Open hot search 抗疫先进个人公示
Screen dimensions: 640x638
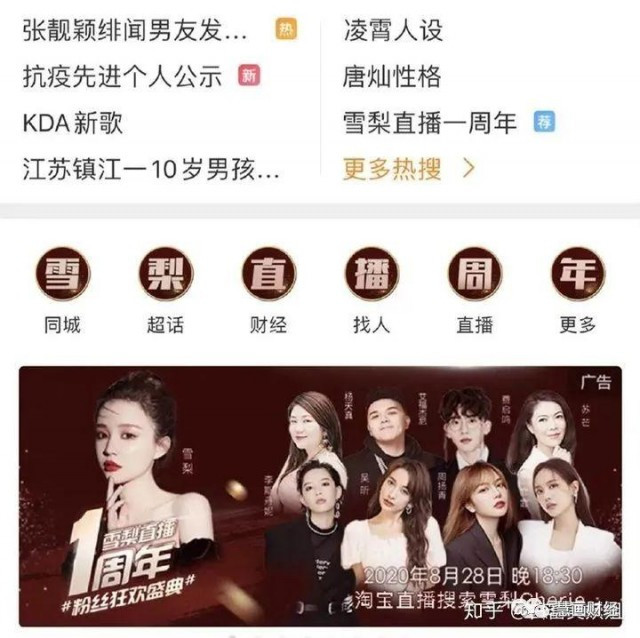[x=122, y=76]
